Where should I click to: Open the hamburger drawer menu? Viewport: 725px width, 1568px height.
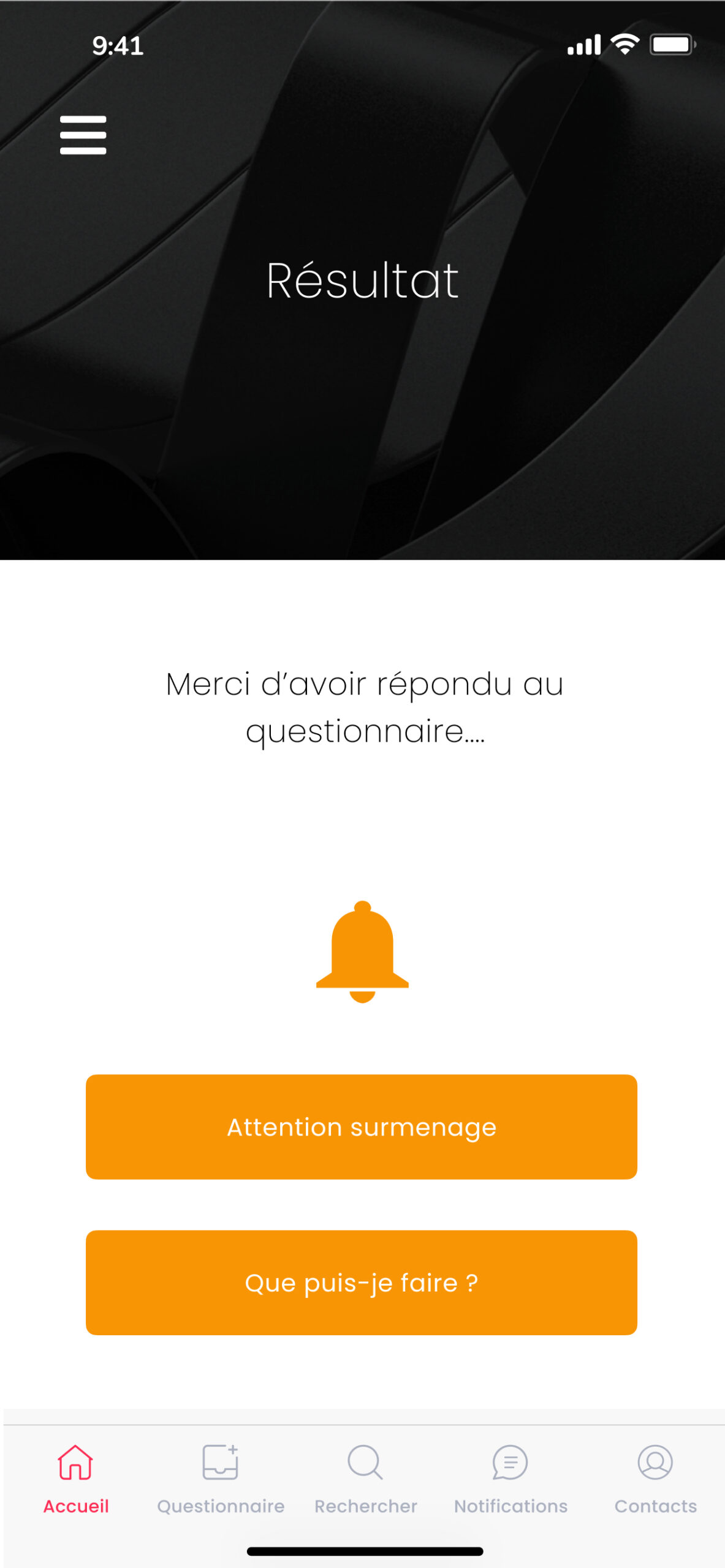[83, 135]
